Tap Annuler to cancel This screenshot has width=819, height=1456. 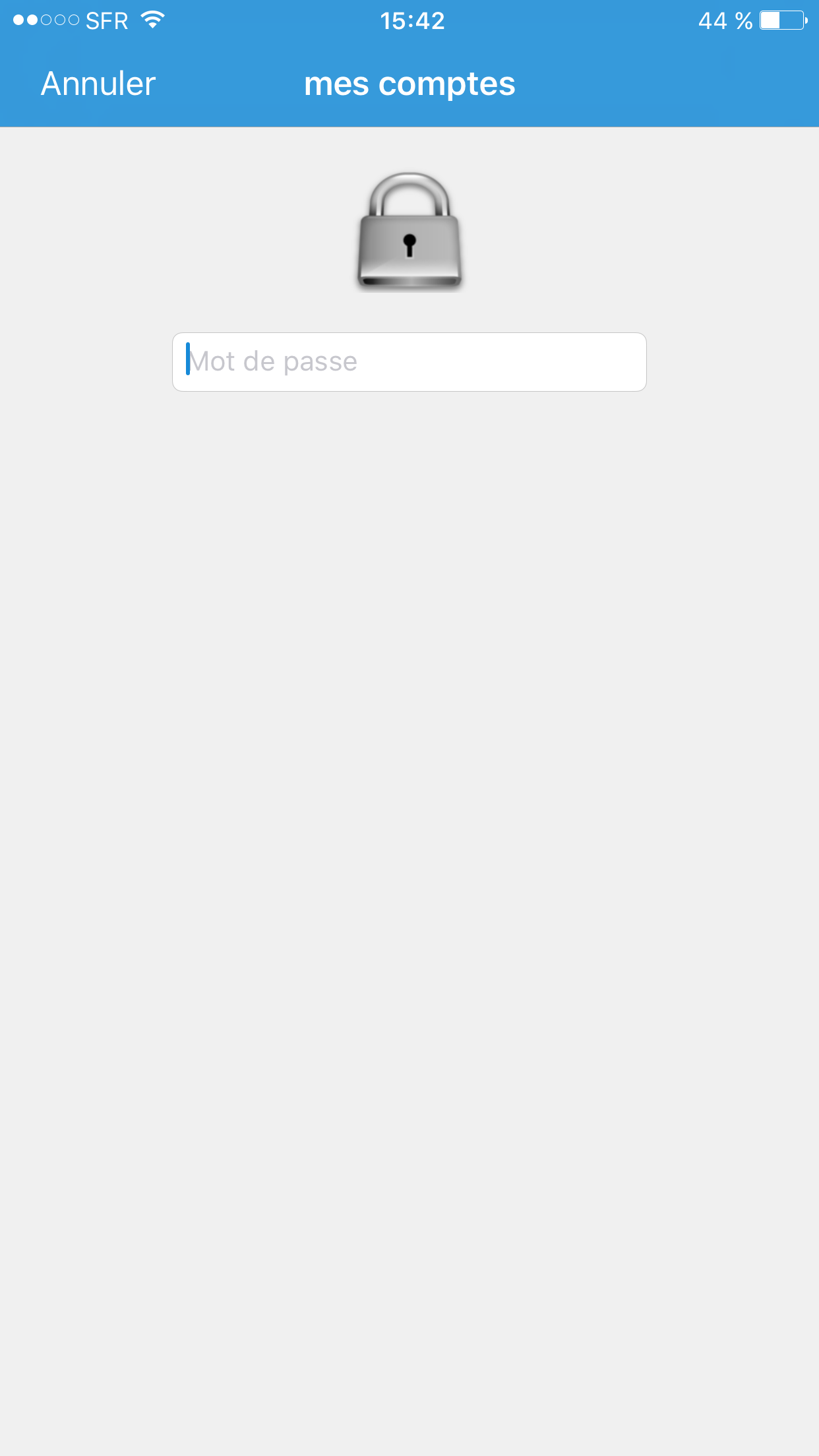point(98,84)
